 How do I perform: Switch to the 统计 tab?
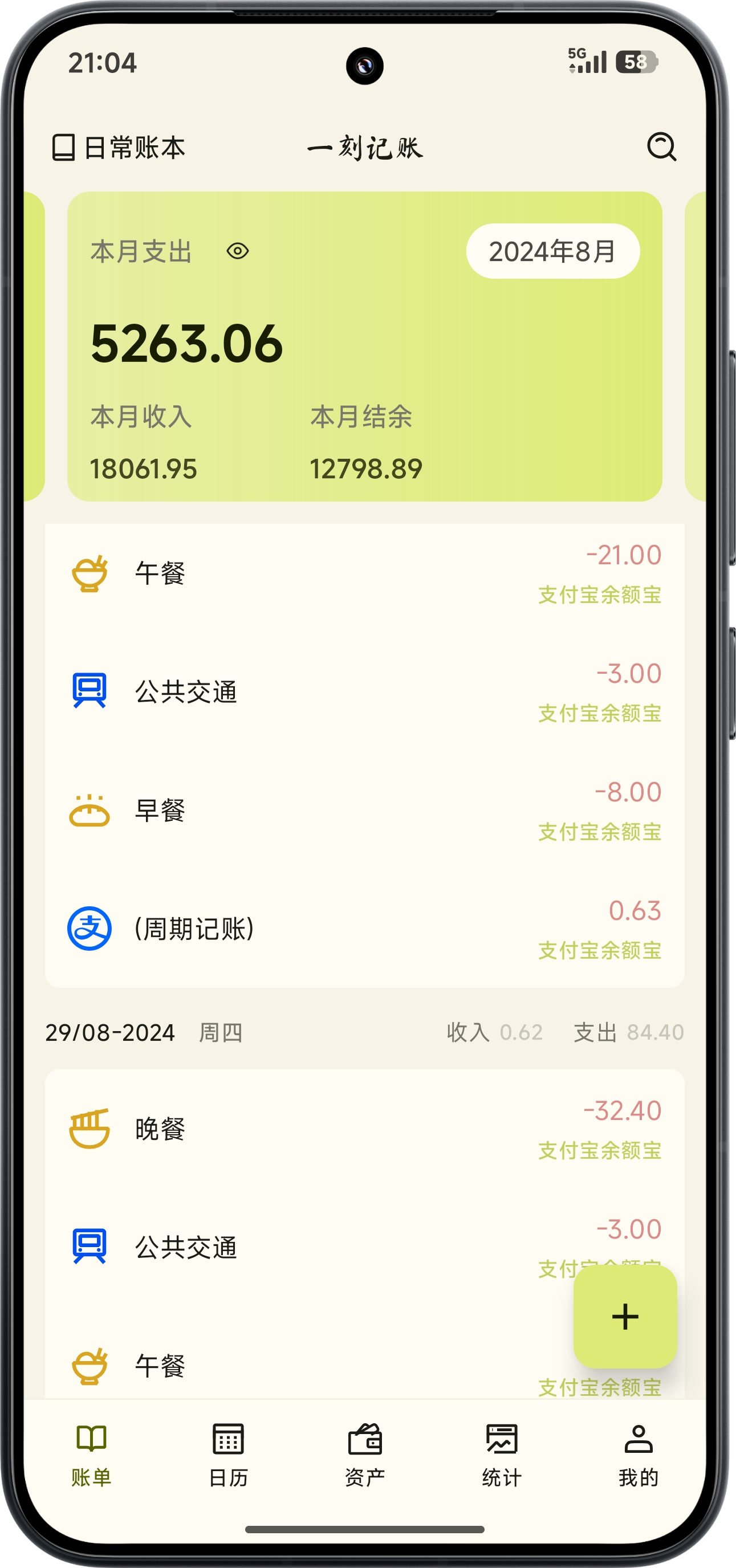coord(502,1454)
